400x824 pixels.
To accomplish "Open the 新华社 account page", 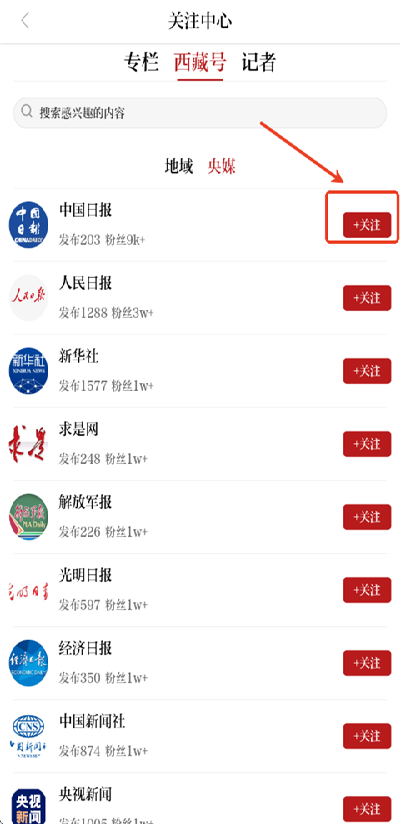I will point(173,371).
